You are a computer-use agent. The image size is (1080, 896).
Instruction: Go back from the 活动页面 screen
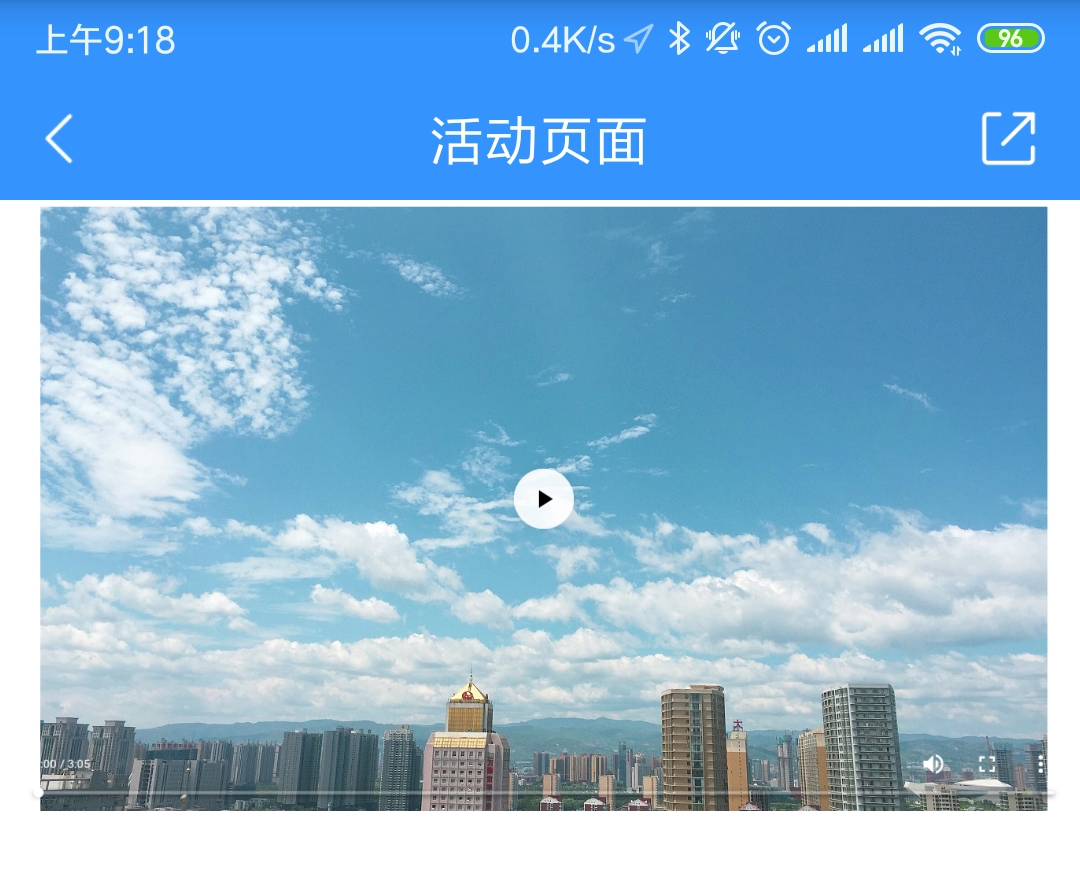coord(60,138)
